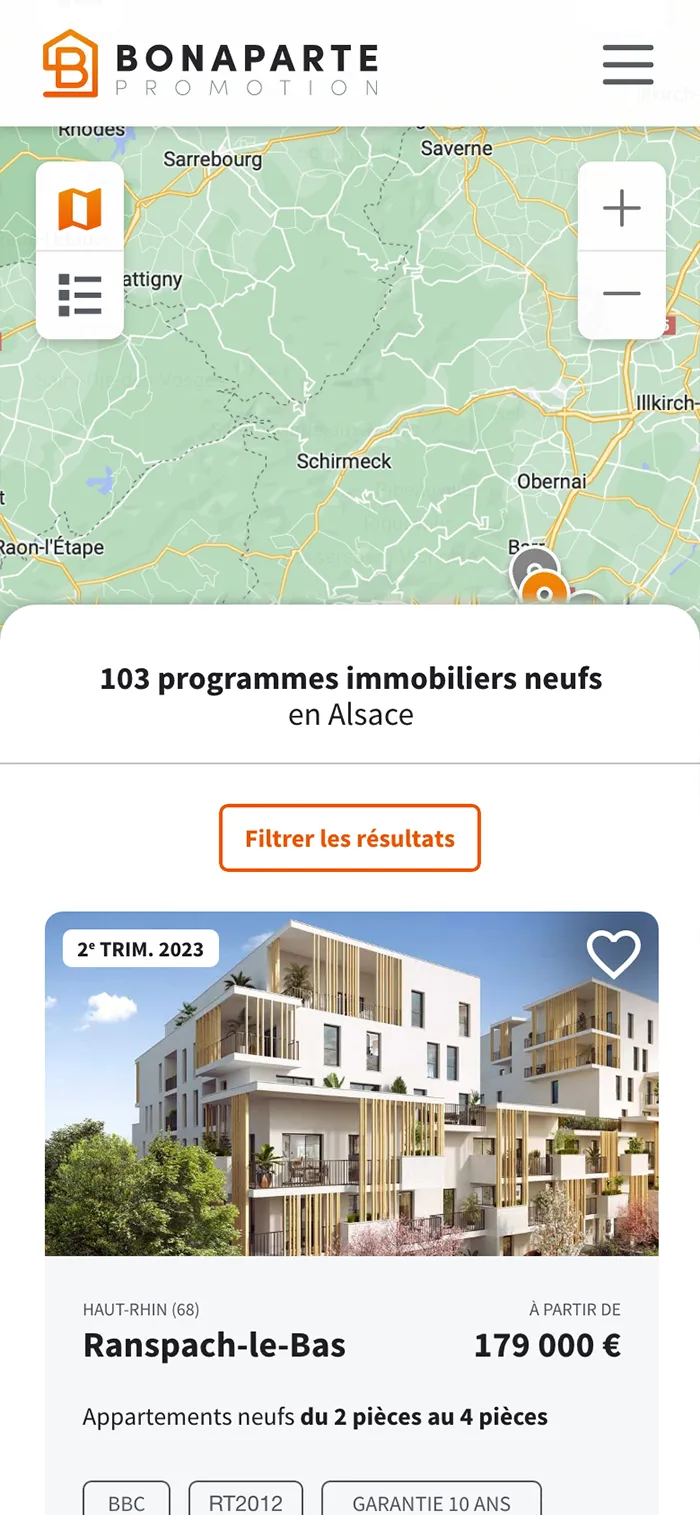
Task: Open Filtrer les résultats
Action: tap(350, 838)
